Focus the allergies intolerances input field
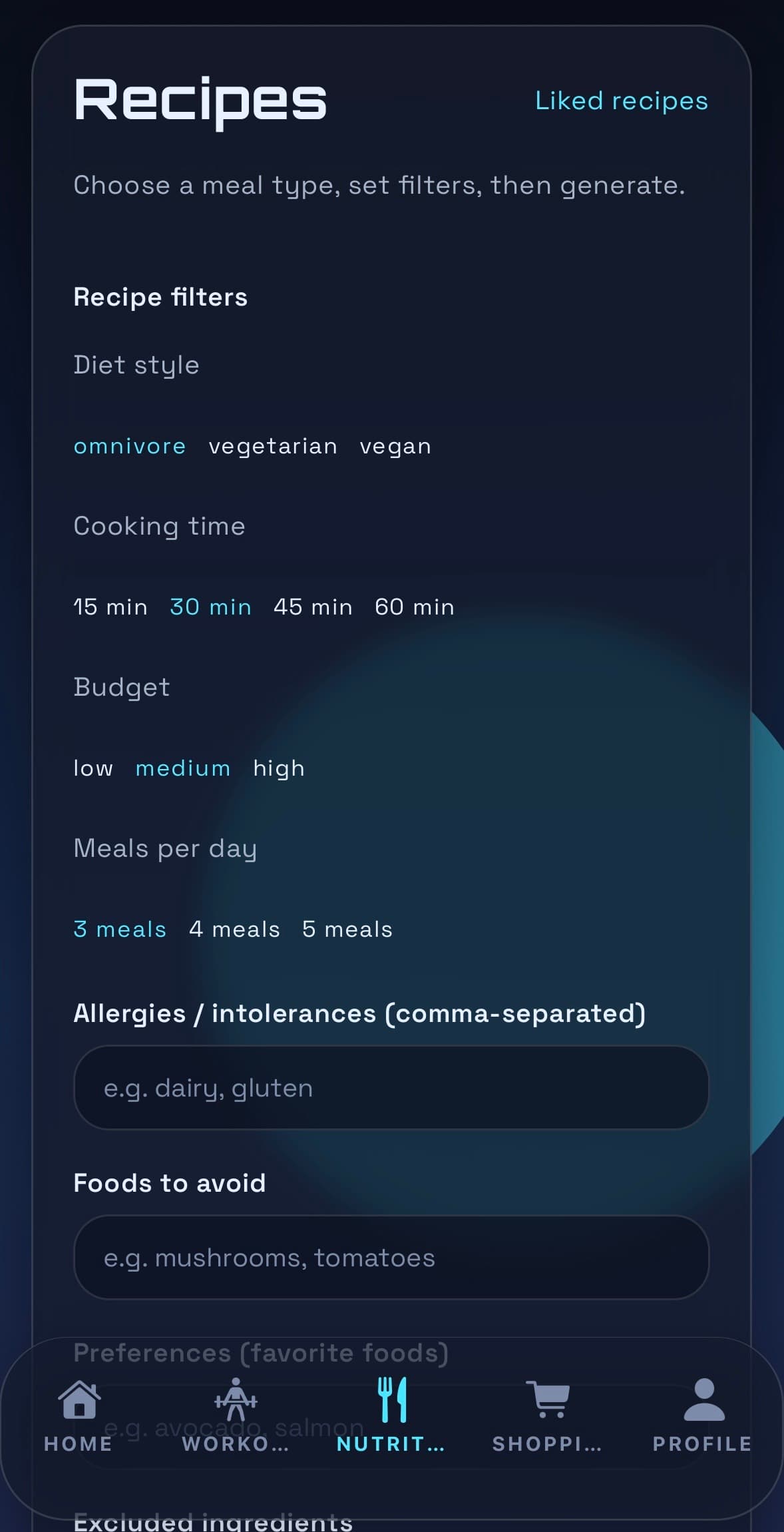Viewport: 784px width, 1532px height. coord(391,1088)
